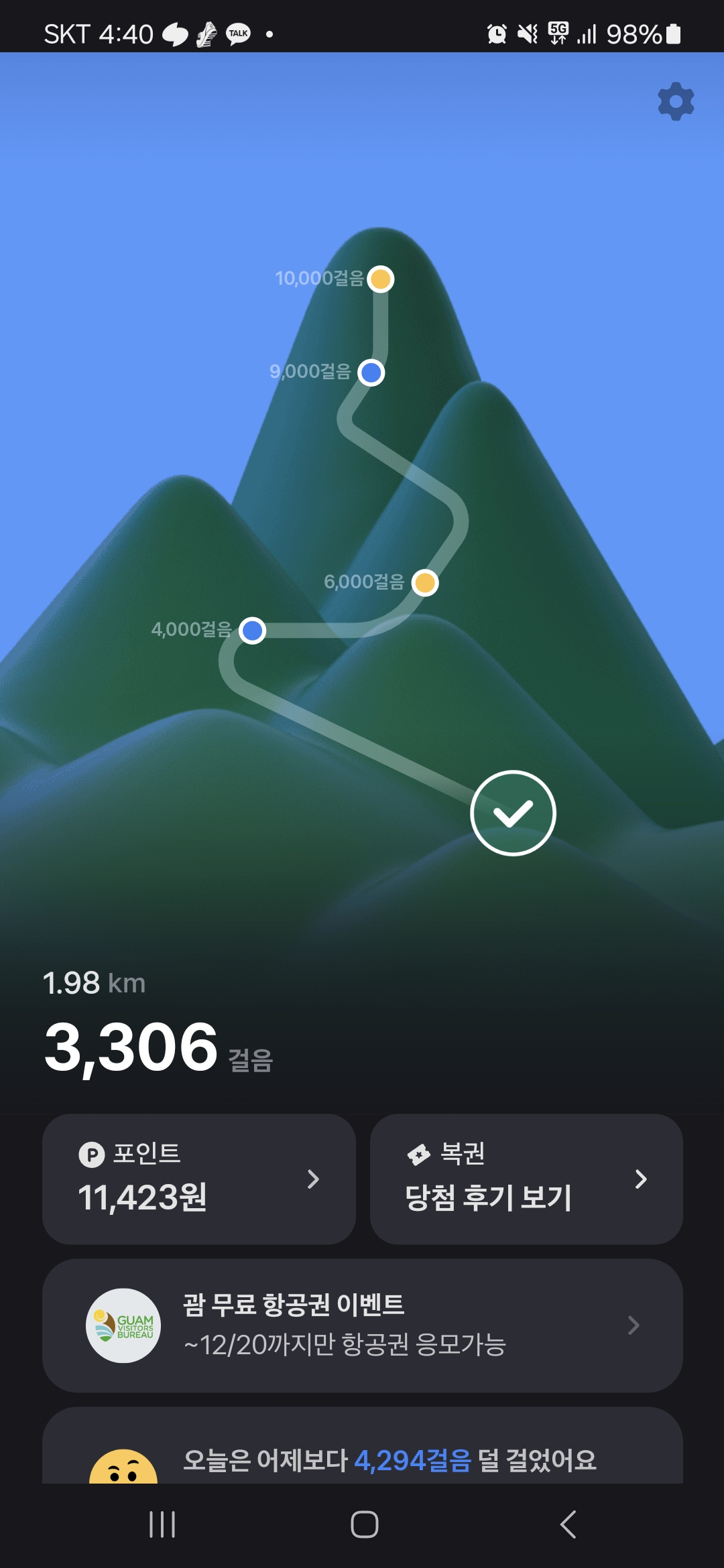Open the 괌 무료 항공권 이벤트 banner
This screenshot has height=1568, width=724.
coord(362,1325)
